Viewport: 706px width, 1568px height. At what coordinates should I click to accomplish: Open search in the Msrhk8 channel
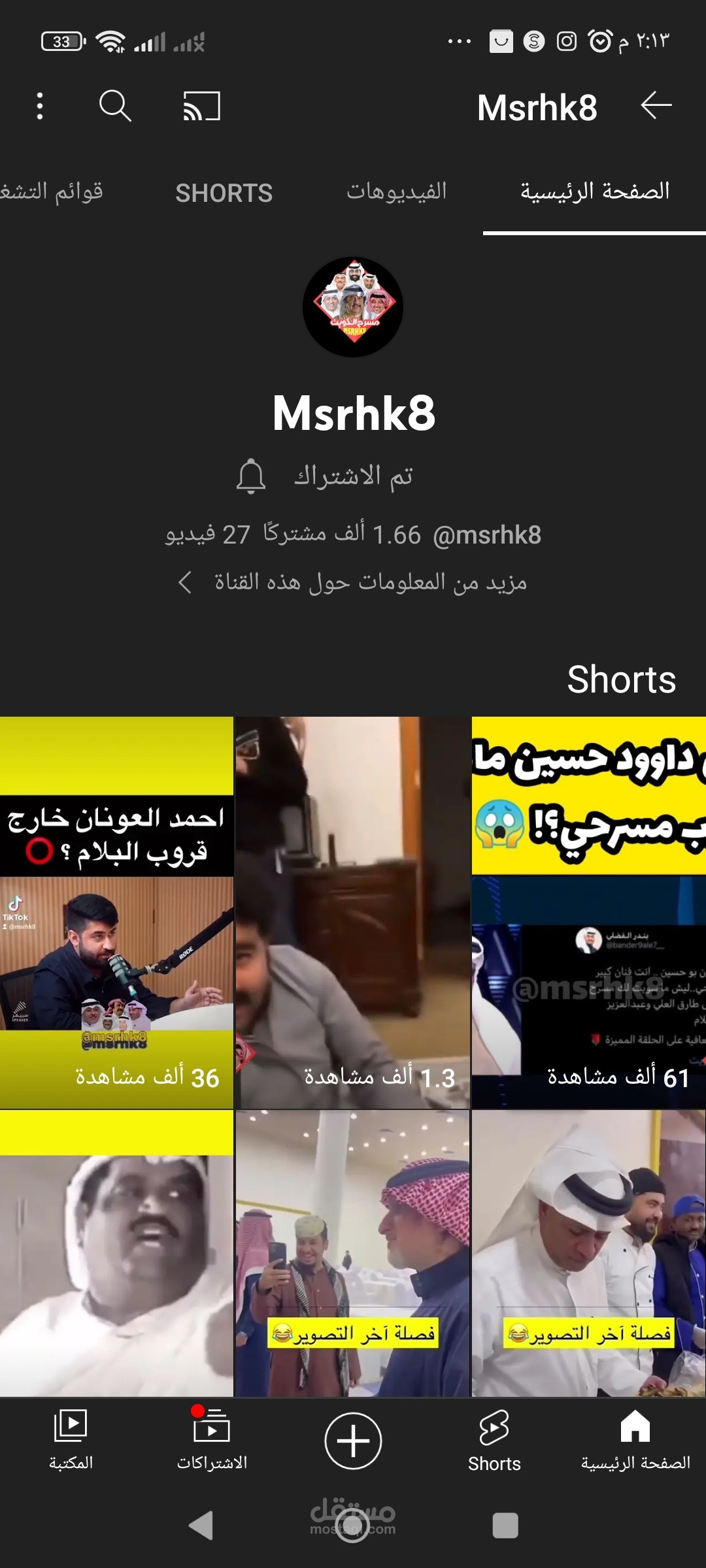pyautogui.click(x=115, y=106)
